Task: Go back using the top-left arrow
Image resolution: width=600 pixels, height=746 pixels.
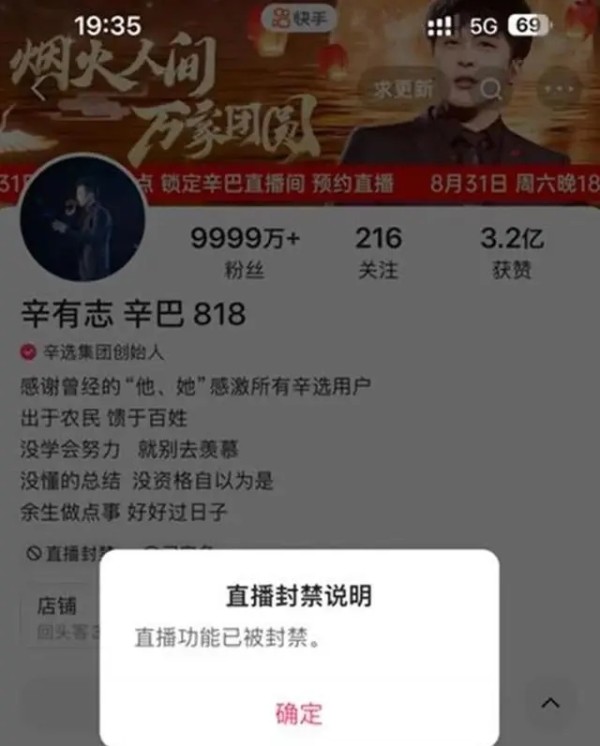Action: pyautogui.click(x=40, y=89)
